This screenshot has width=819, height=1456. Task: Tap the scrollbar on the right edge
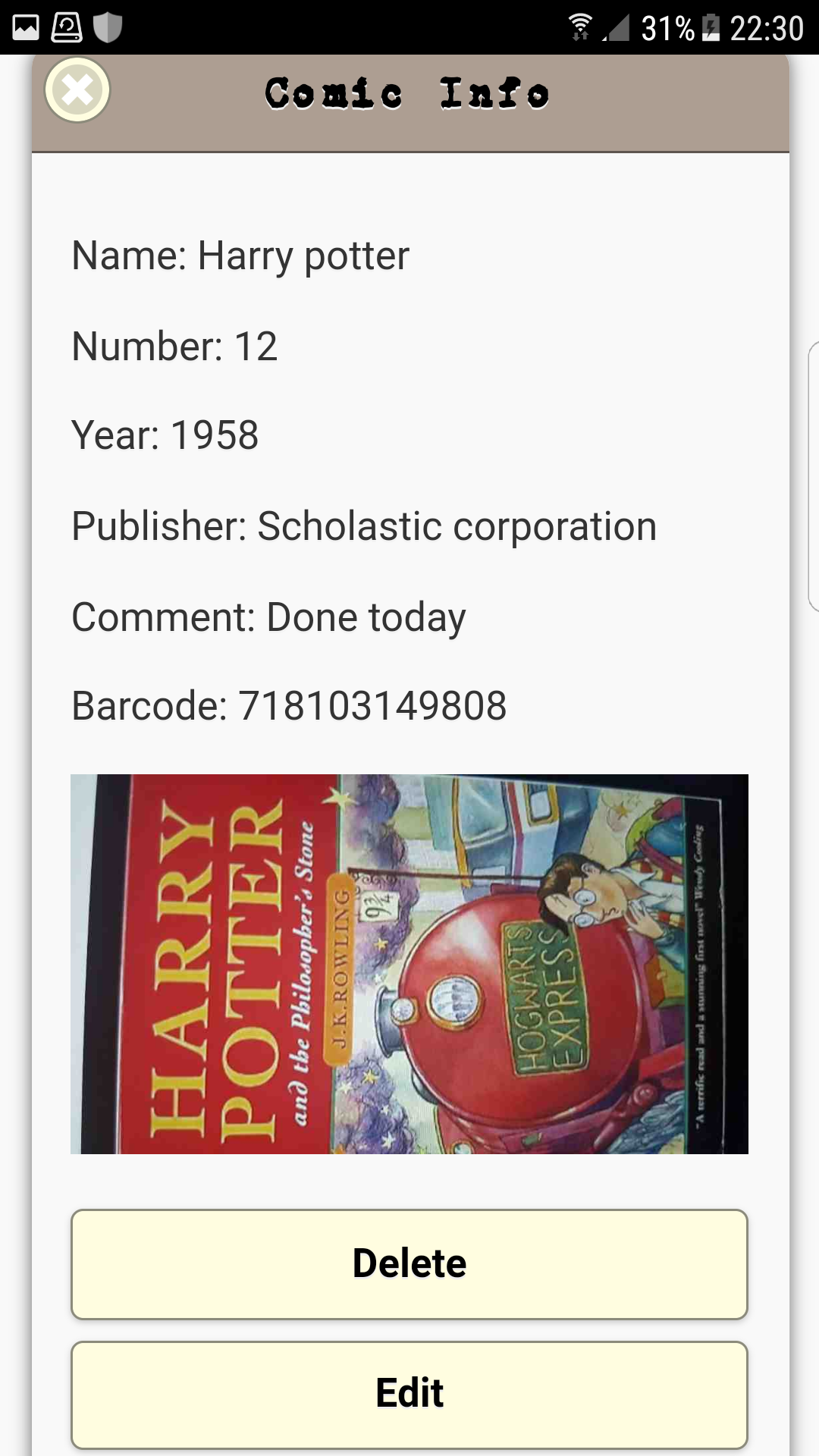812,478
